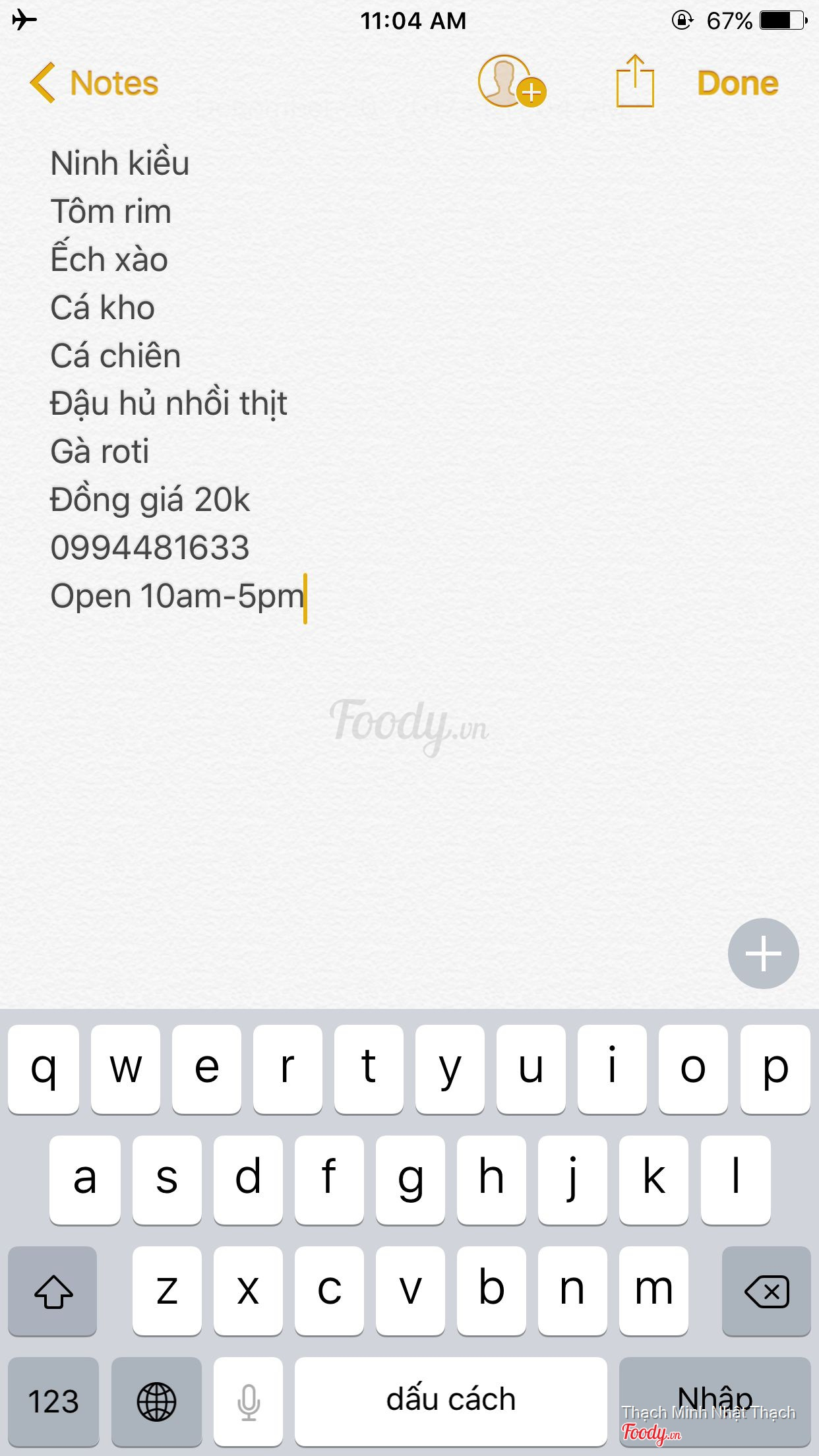Screen dimensions: 819x1456
Task: Open the share sheet
Action: pyautogui.click(x=634, y=82)
